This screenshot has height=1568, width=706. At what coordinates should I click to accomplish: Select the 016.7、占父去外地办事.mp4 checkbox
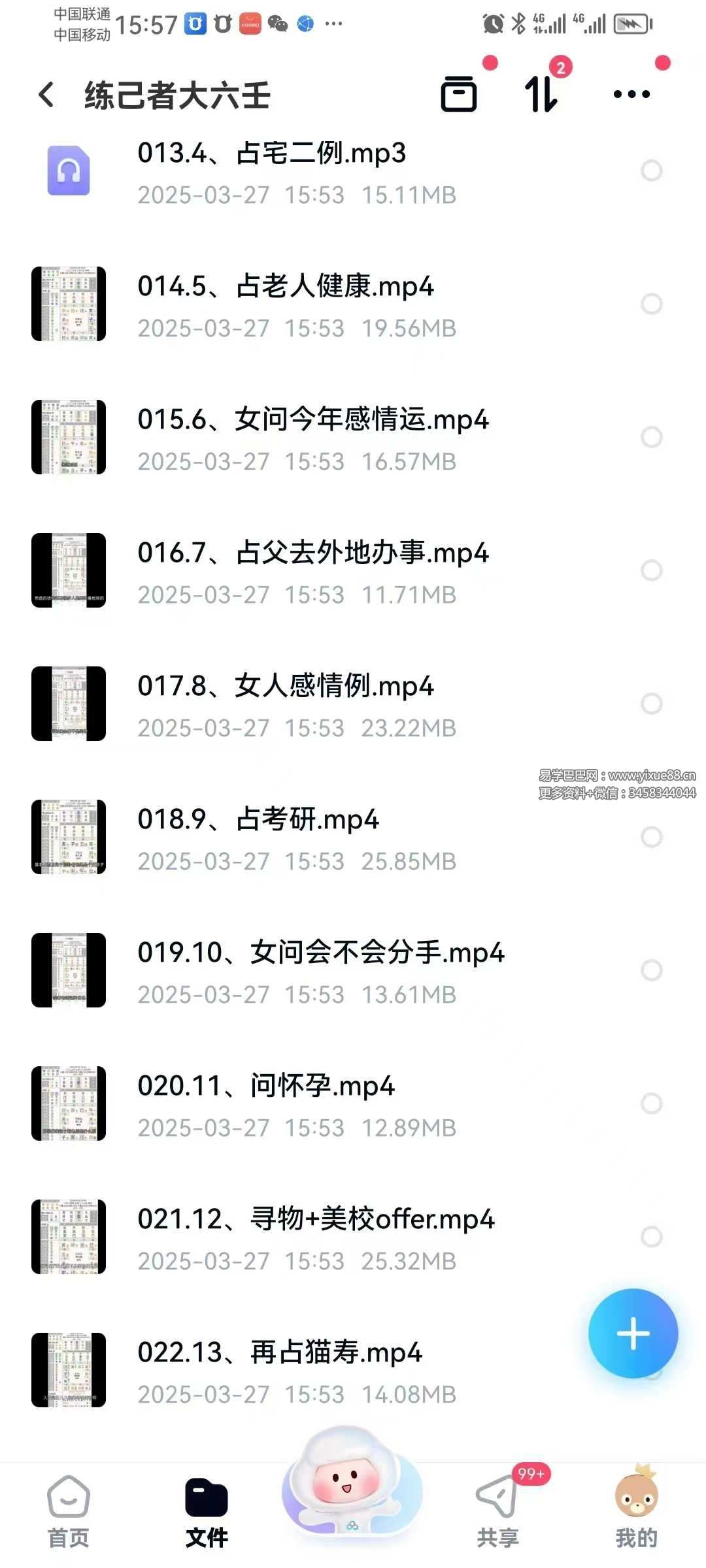click(651, 570)
